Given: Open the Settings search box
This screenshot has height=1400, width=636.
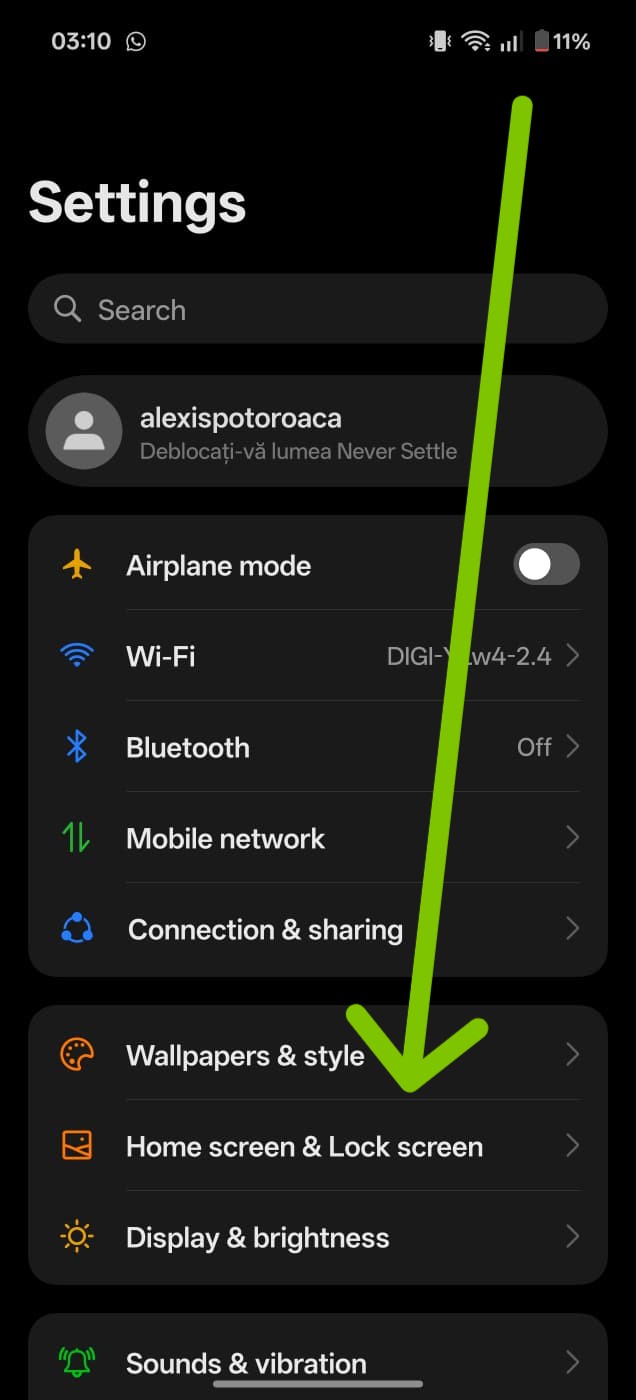Looking at the screenshot, I should click(317, 310).
